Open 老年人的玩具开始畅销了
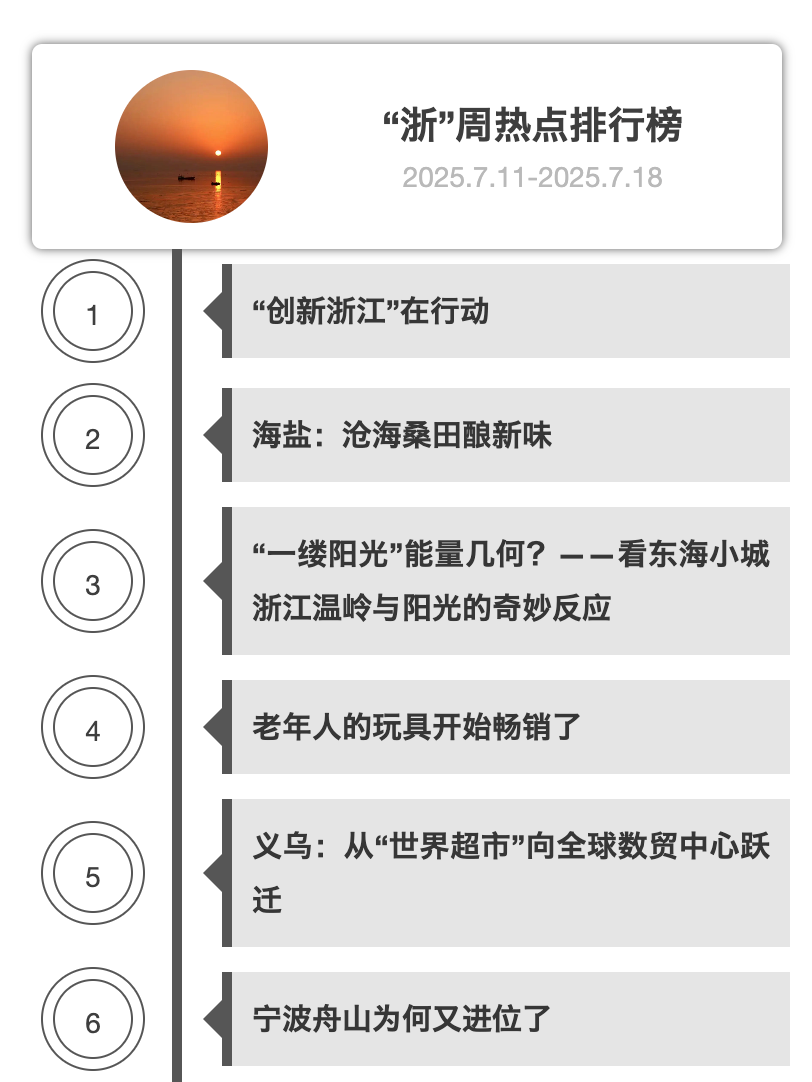 pos(416,727)
